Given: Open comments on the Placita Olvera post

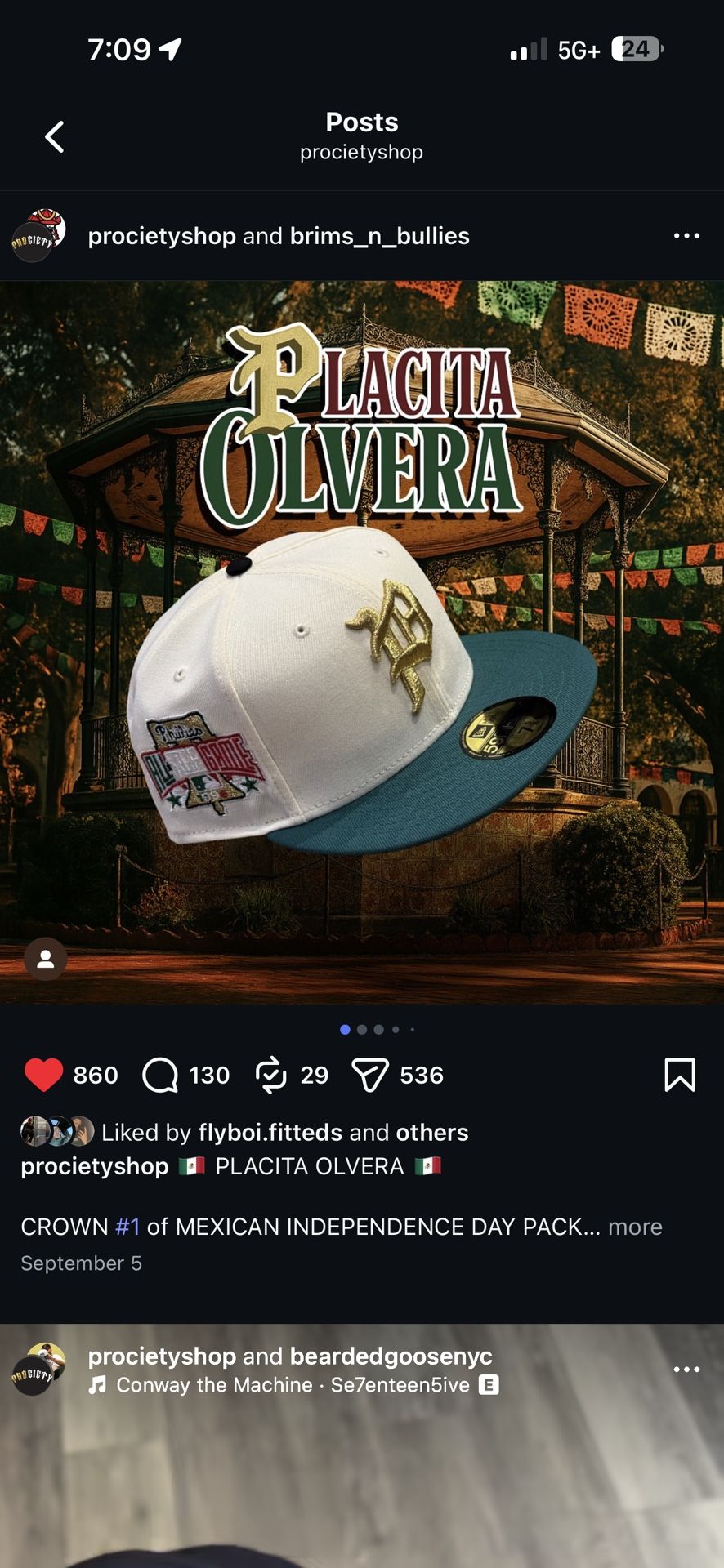Looking at the screenshot, I should (x=160, y=1075).
